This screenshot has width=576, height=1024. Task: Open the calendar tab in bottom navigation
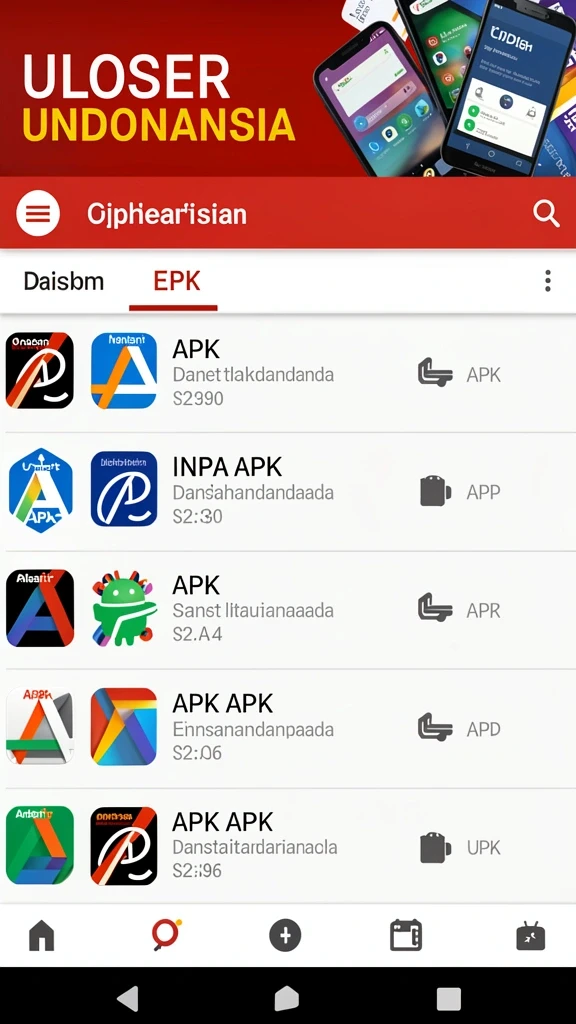pyautogui.click(x=406, y=936)
